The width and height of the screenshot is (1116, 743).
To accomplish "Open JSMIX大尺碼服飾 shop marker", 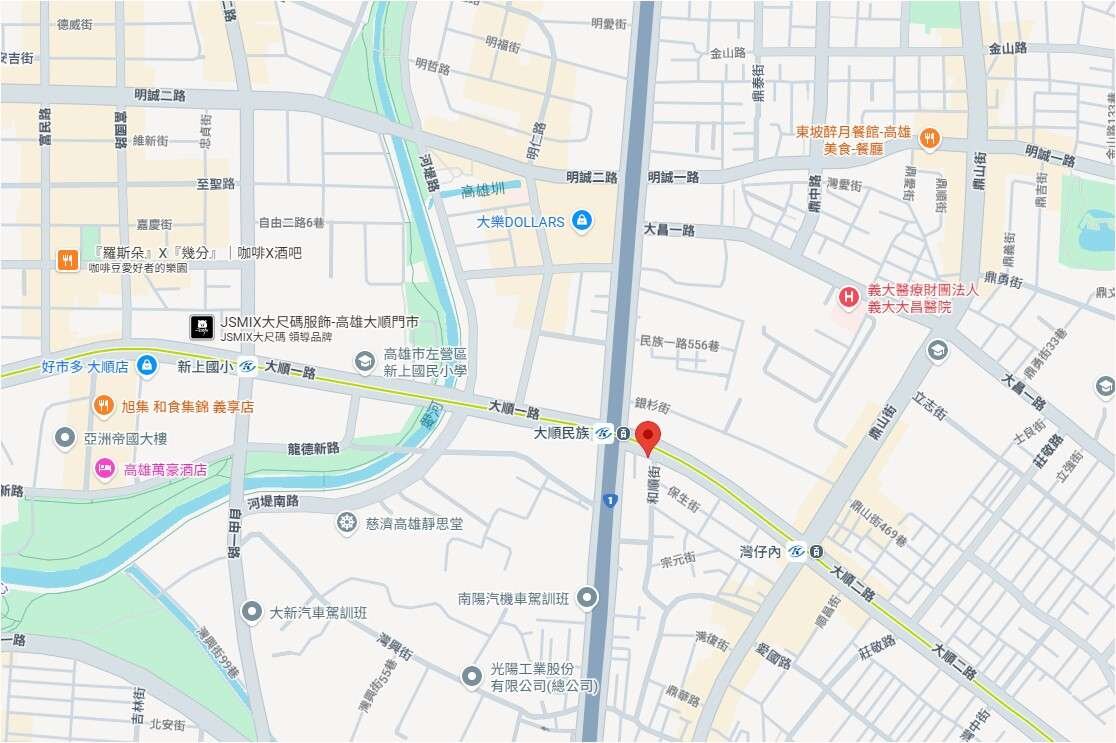I will (202, 327).
